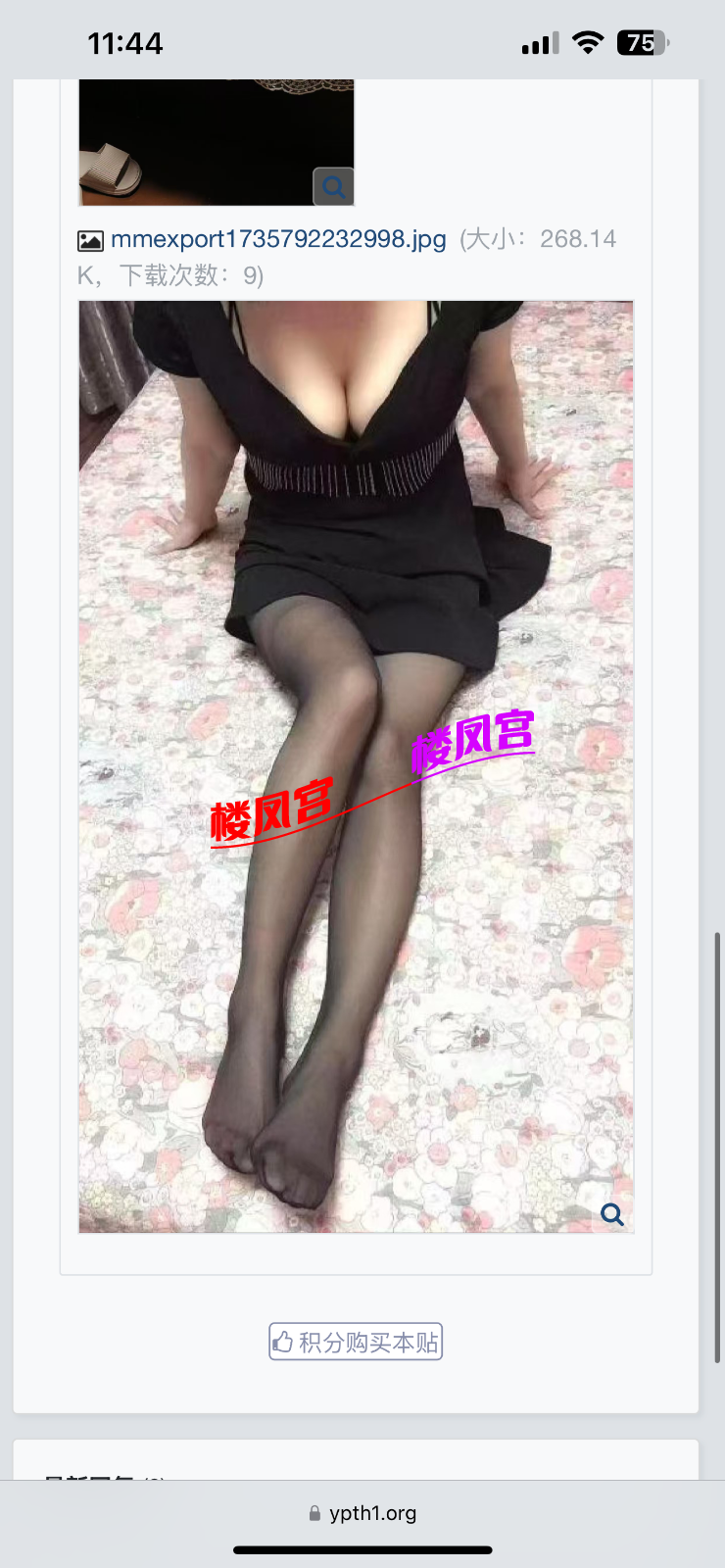Tap the 积分购买本贴 button
Viewport: 725px width, 1568px height.
pos(356,1342)
